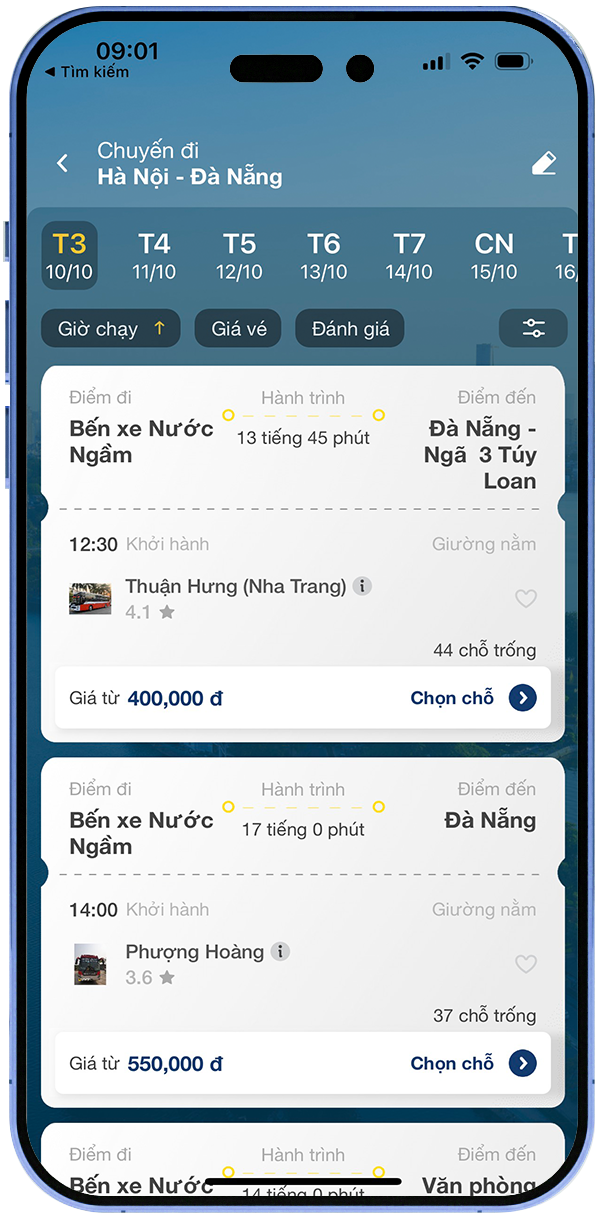
Task: Select date T5 12/10
Action: click(239, 256)
